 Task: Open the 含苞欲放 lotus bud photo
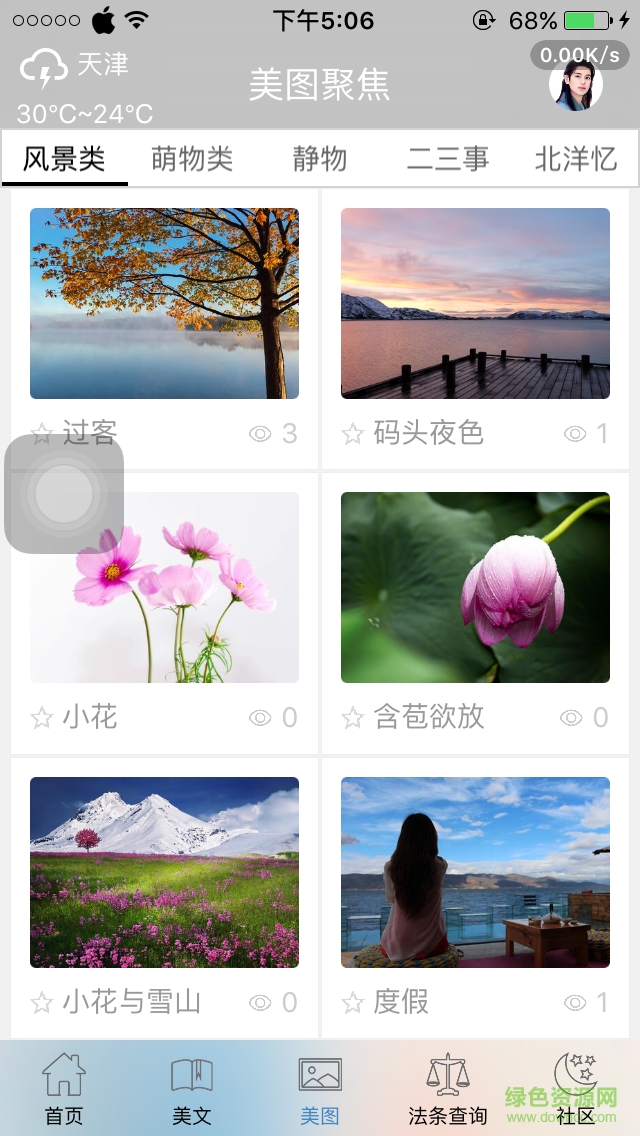pyautogui.click(x=475, y=587)
